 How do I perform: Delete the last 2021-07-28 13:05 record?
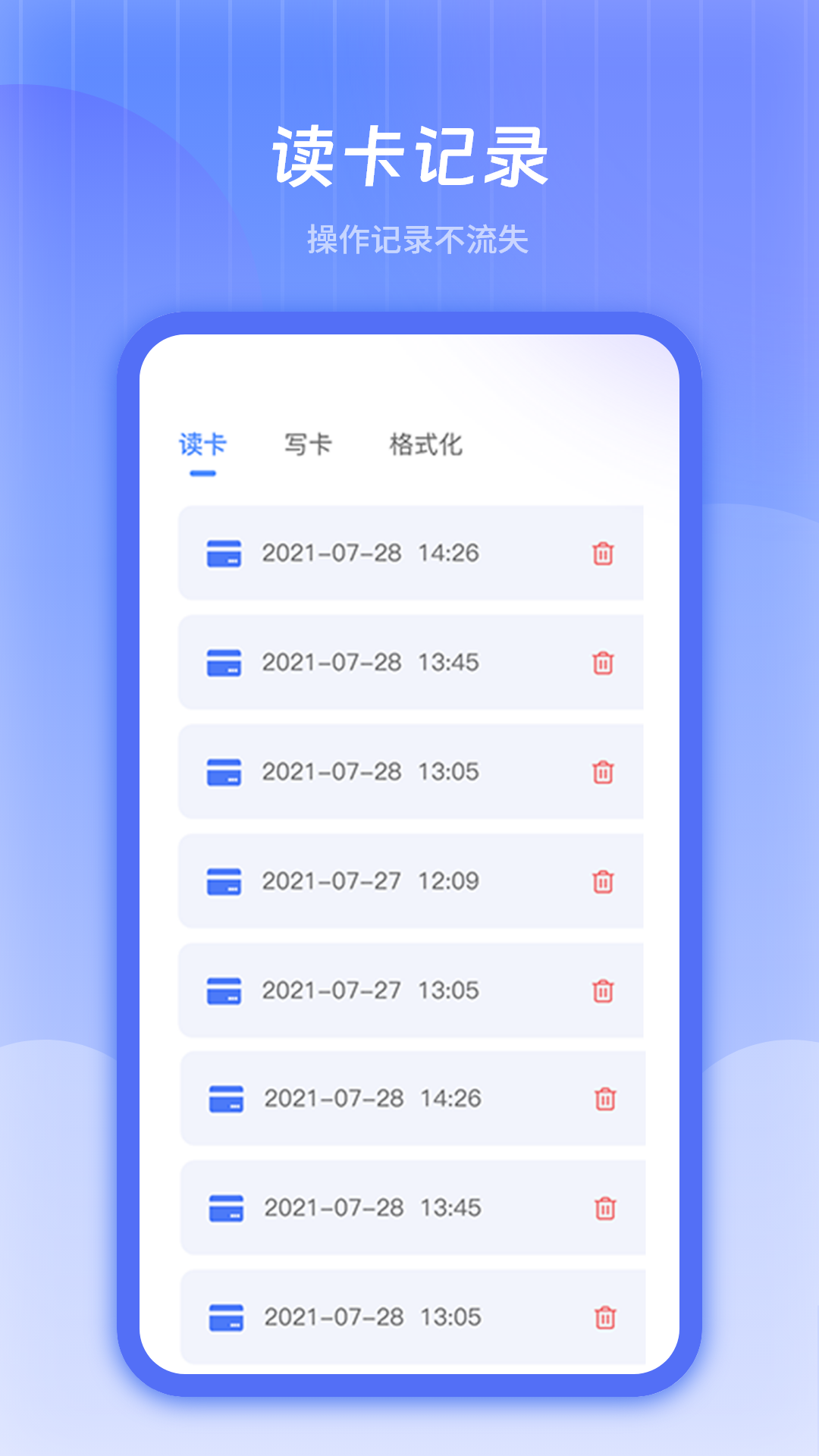[x=604, y=1316]
